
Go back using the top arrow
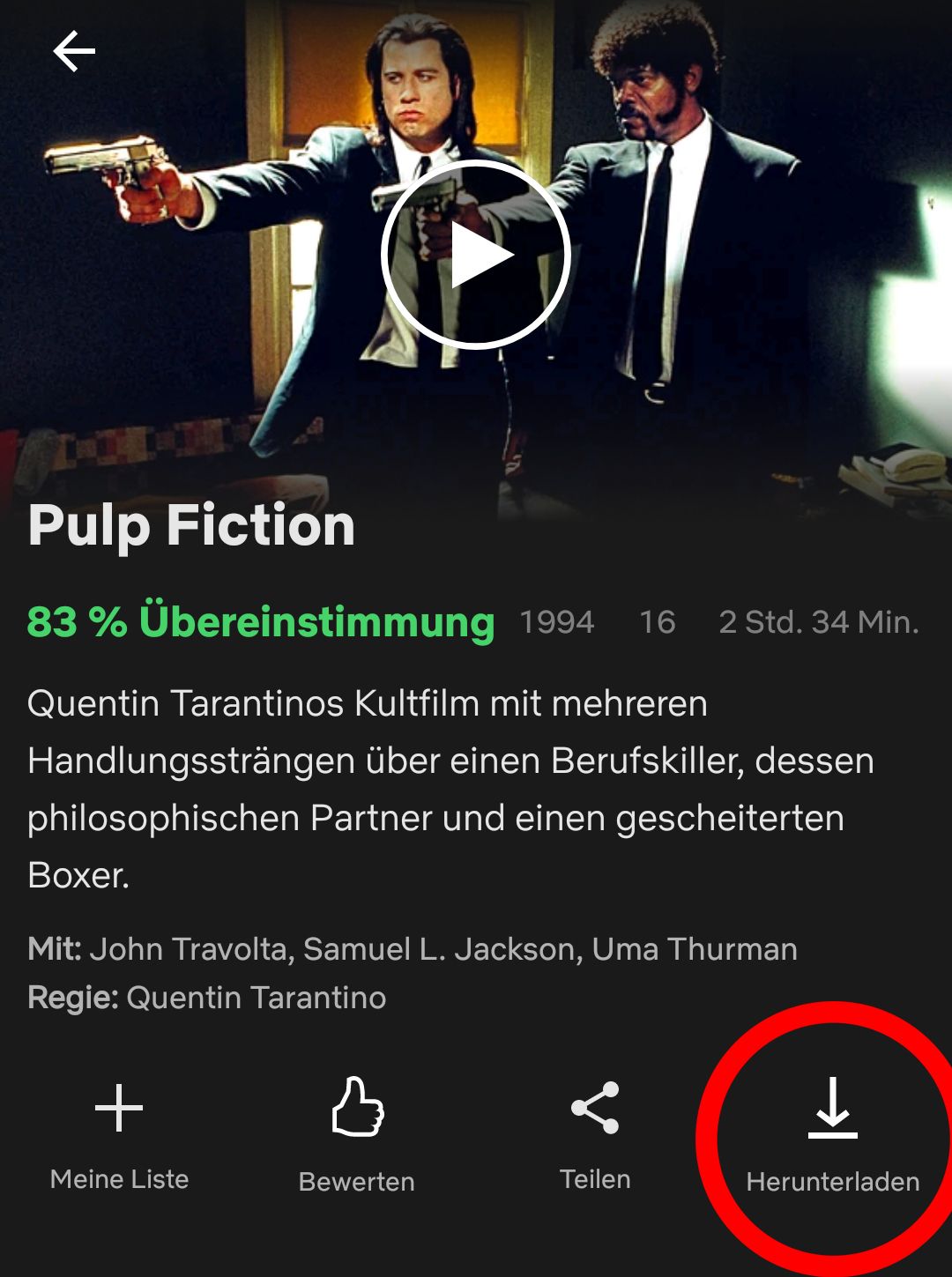pyautogui.click(x=74, y=51)
